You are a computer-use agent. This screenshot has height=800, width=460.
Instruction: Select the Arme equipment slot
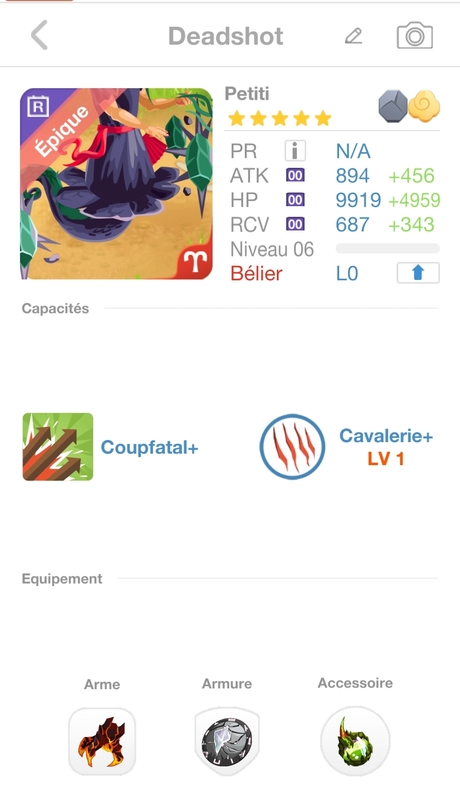(102, 741)
